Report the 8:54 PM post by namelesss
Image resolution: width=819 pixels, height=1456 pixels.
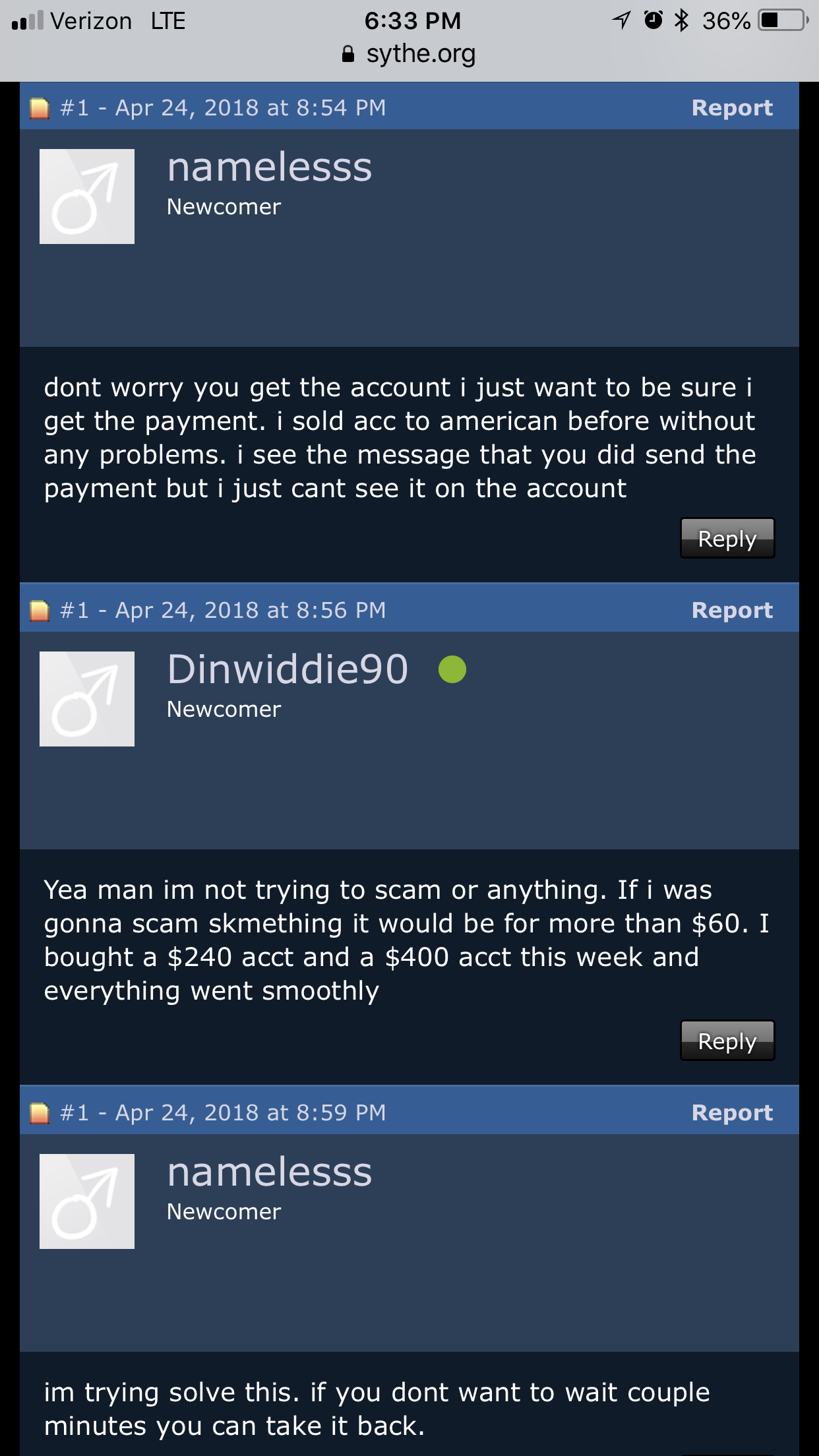[x=731, y=107]
